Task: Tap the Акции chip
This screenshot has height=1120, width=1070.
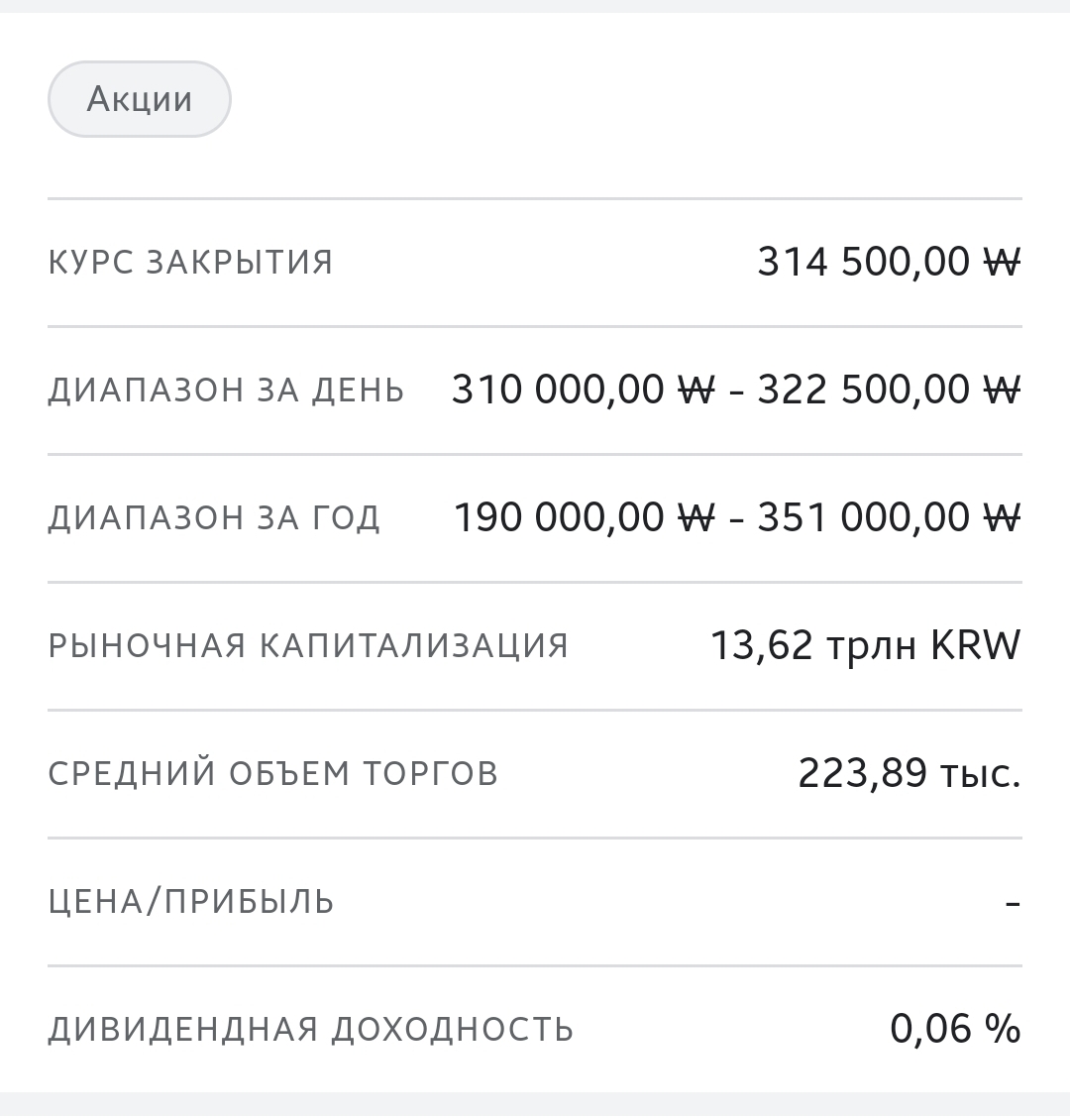Action: tap(140, 99)
